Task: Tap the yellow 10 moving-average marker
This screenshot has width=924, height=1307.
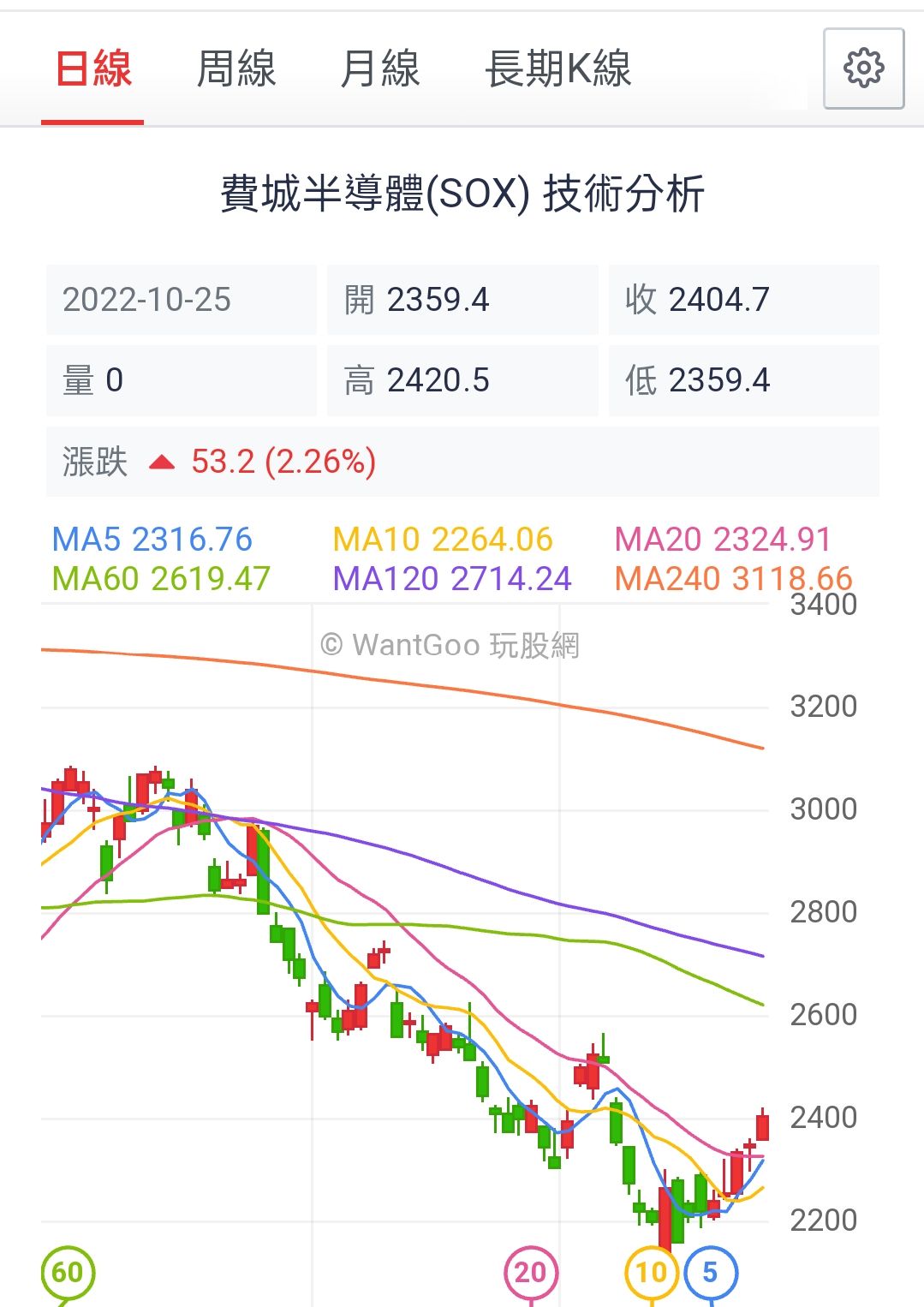Action: 652,1272
